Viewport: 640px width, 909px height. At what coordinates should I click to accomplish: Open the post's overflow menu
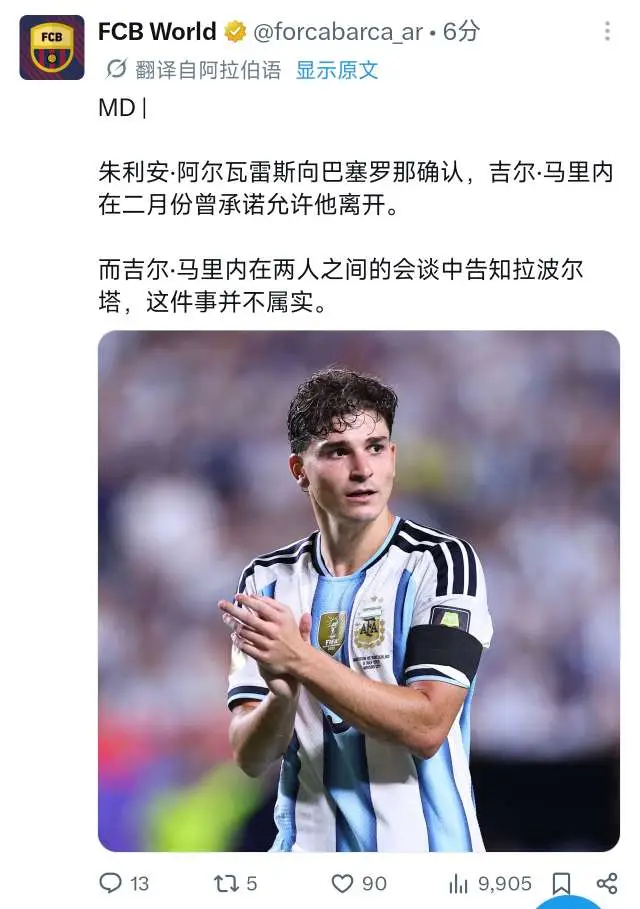607,31
